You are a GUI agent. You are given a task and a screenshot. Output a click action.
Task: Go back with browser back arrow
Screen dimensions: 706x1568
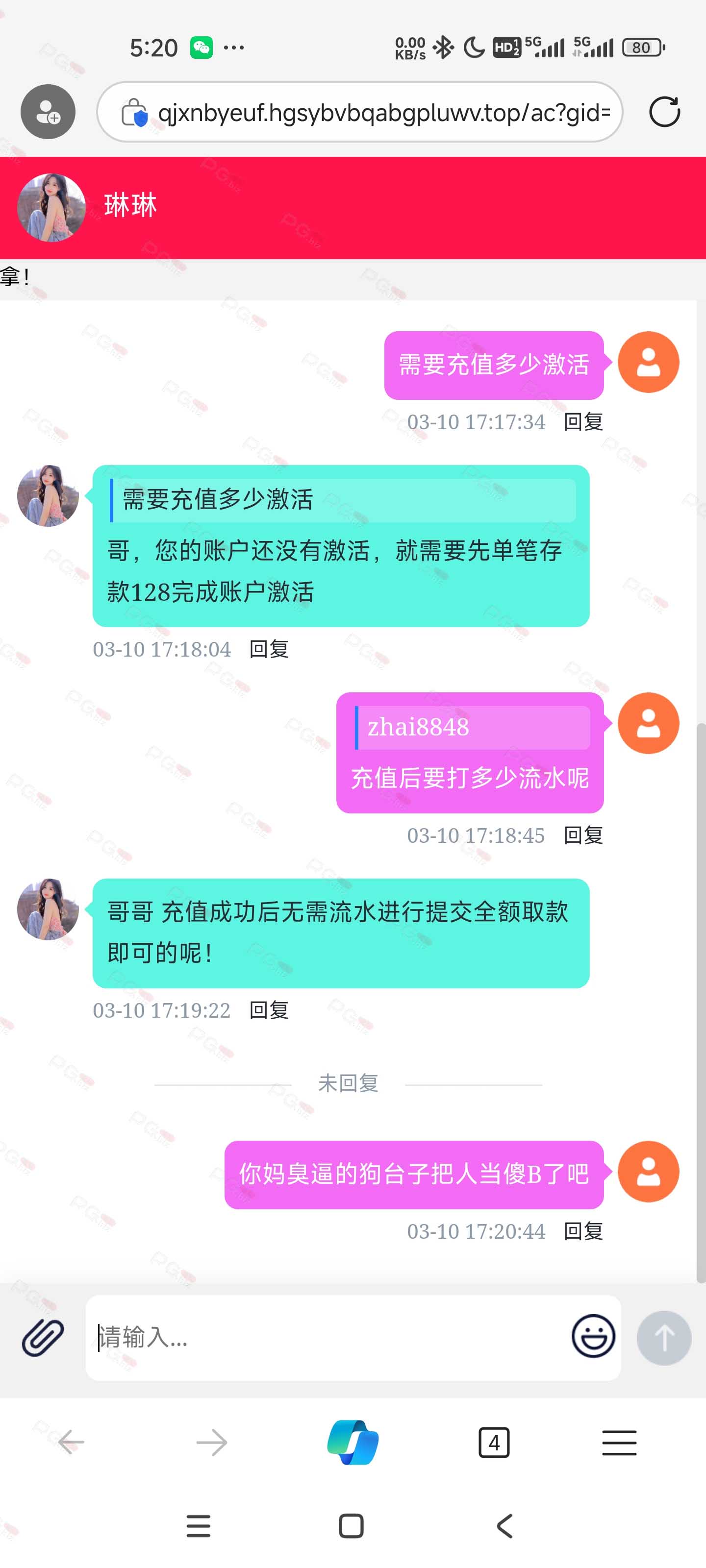[x=71, y=1442]
